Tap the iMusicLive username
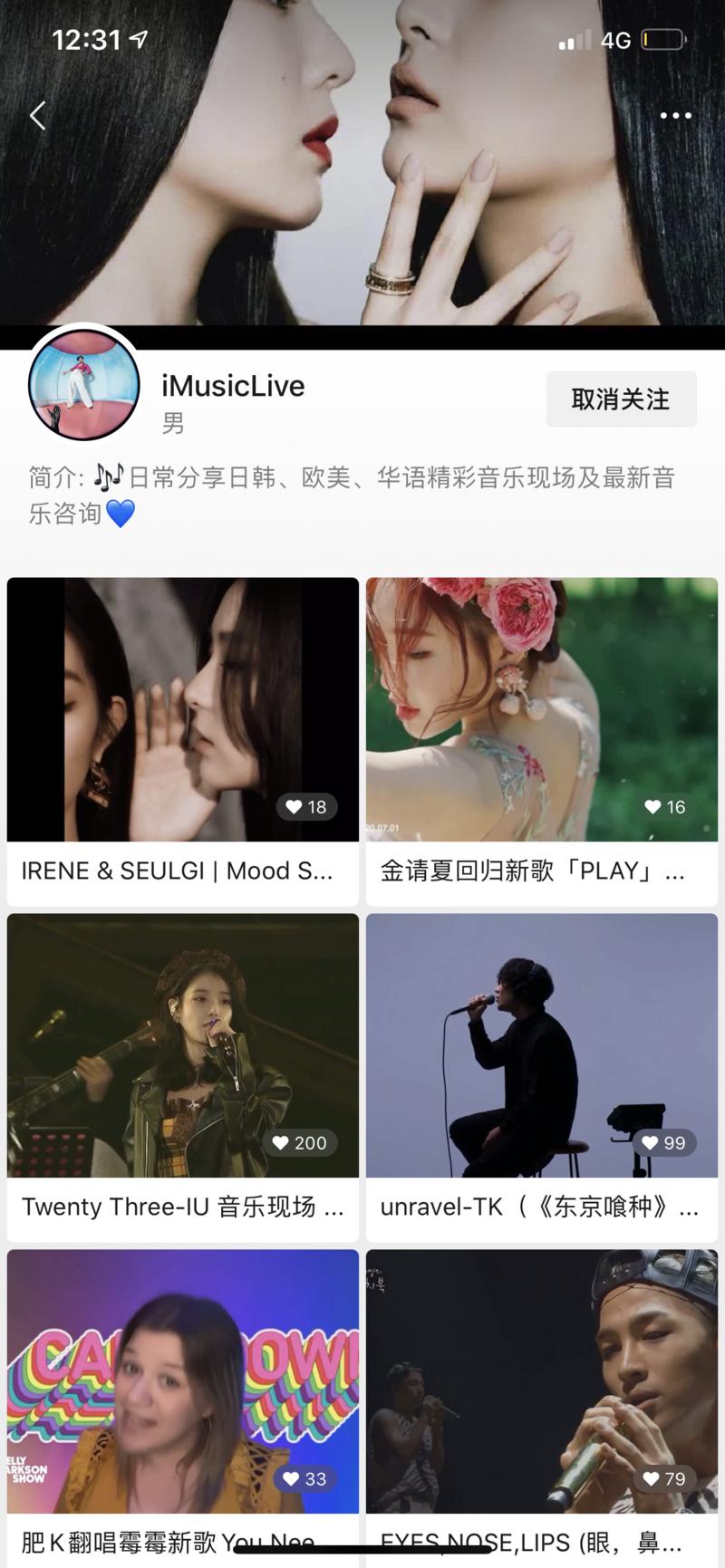This screenshot has height=1568, width=725. [232, 385]
